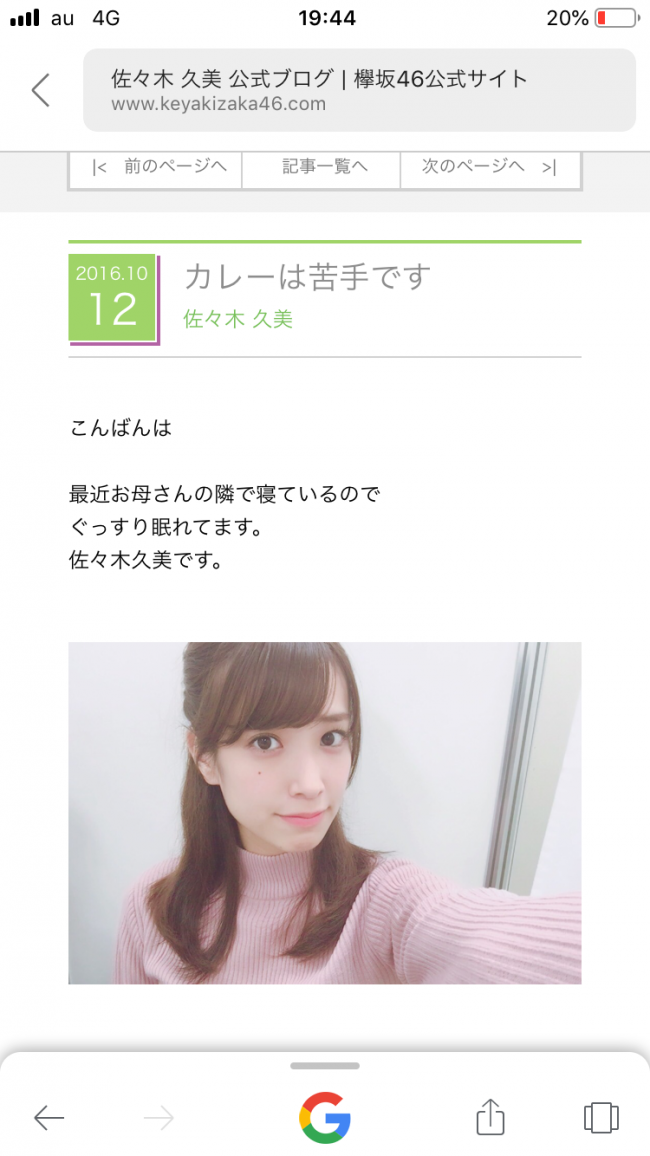Navigate back with the bottom left arrow
This screenshot has height=1156, width=650.
[x=49, y=1118]
